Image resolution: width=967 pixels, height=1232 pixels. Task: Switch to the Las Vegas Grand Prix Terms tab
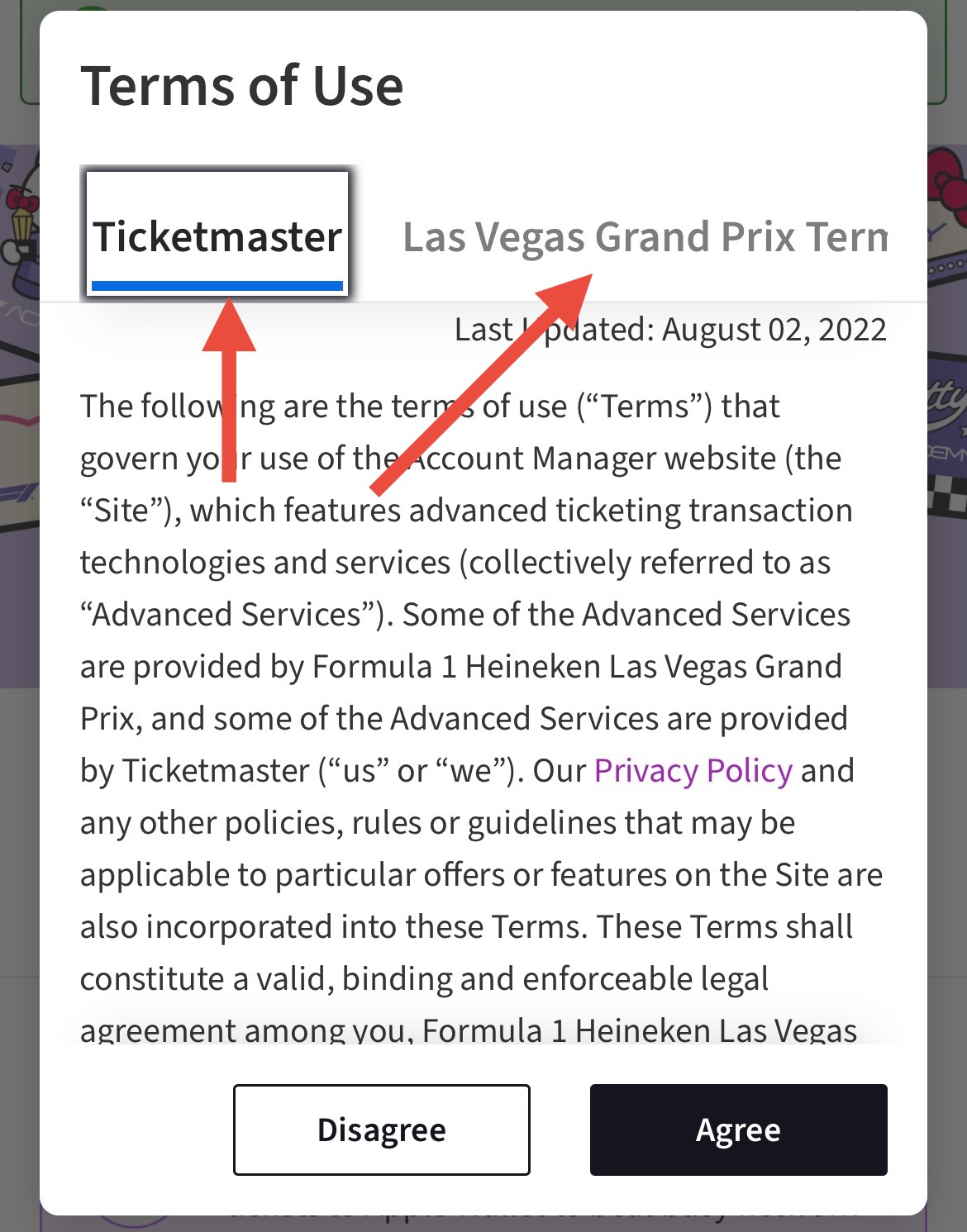[x=645, y=237]
